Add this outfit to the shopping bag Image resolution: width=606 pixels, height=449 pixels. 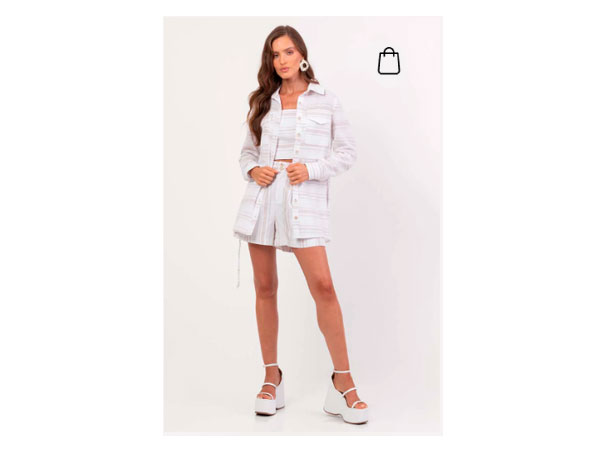click(x=388, y=61)
